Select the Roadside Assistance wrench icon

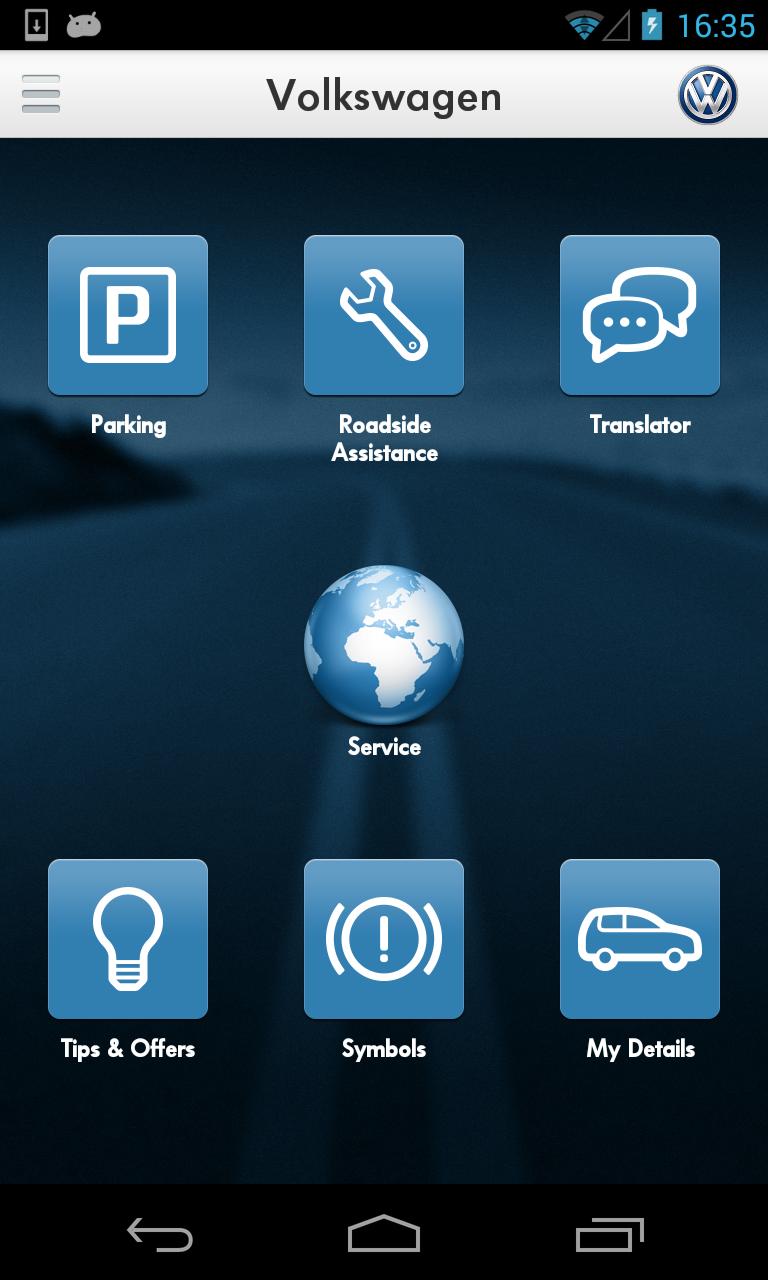384,314
